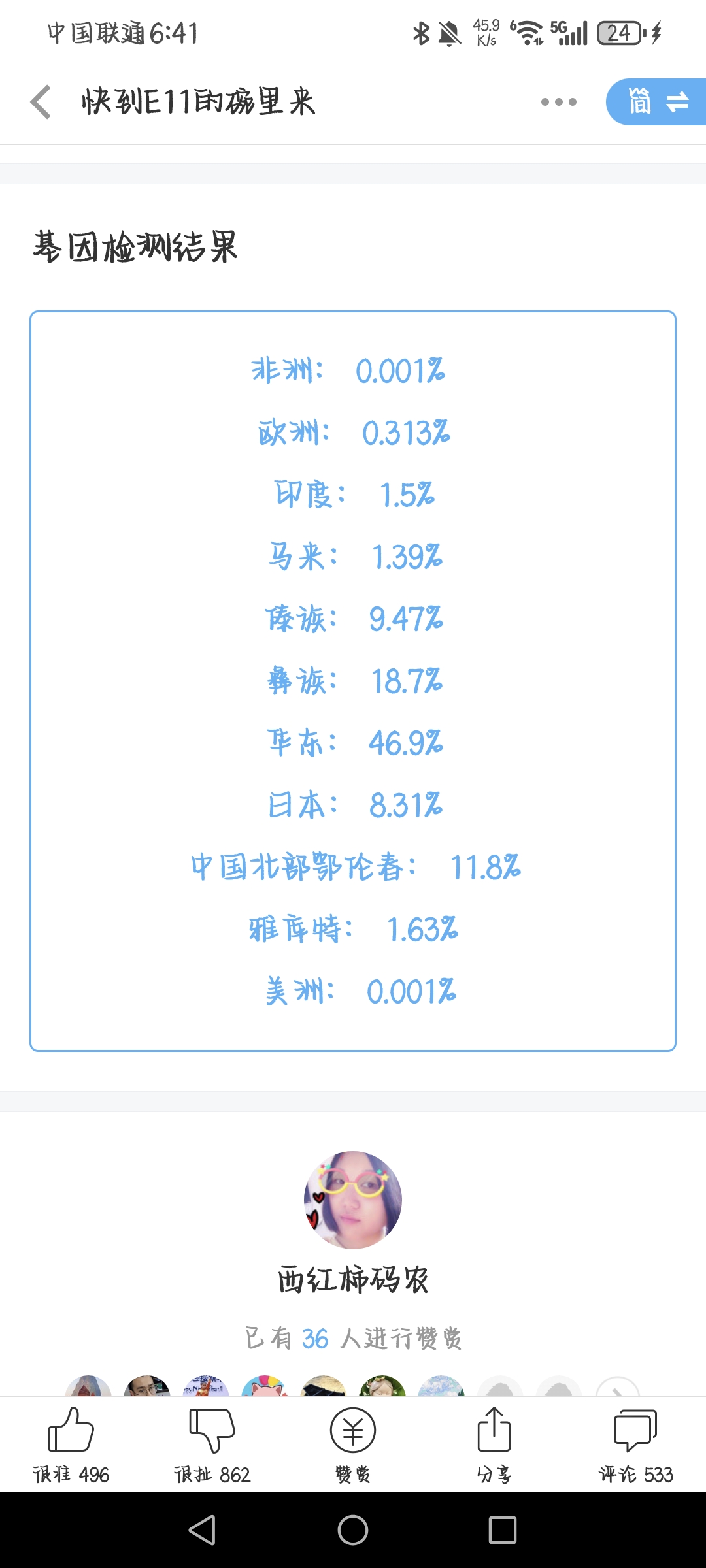Show recent apps
706x1568 pixels.
tap(503, 1530)
